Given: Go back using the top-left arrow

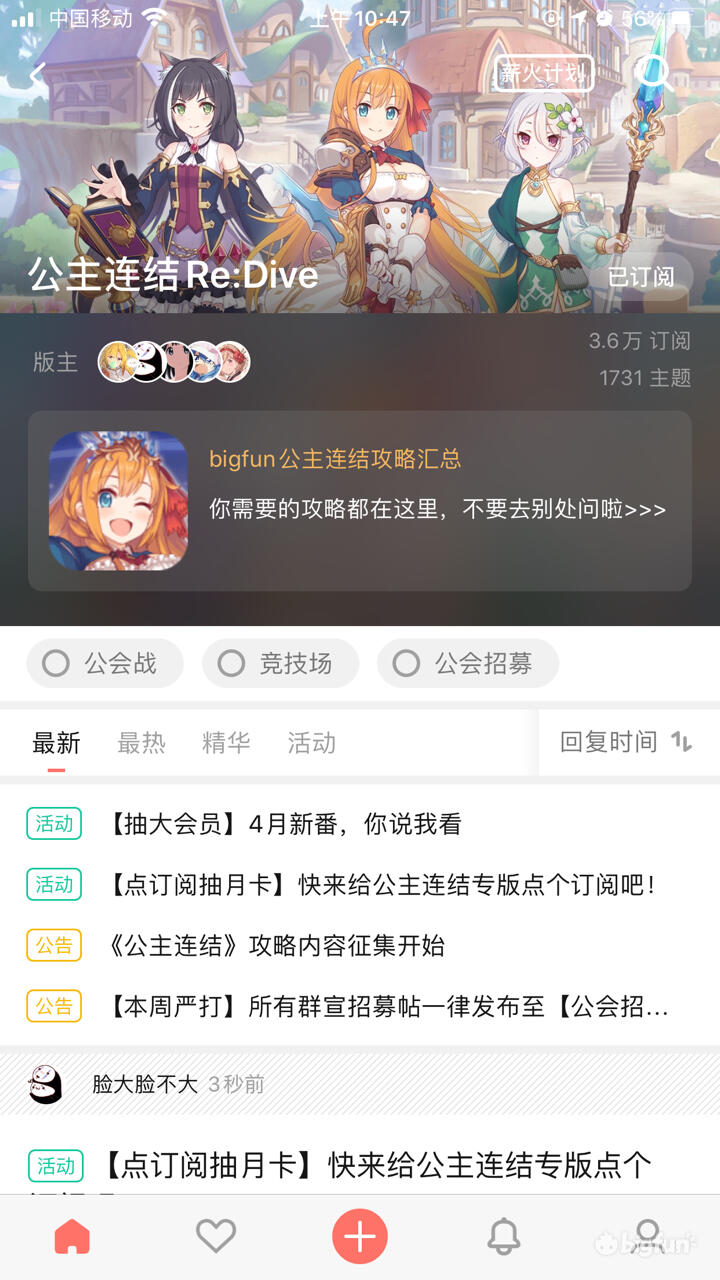Looking at the screenshot, I should pyautogui.click(x=39, y=74).
